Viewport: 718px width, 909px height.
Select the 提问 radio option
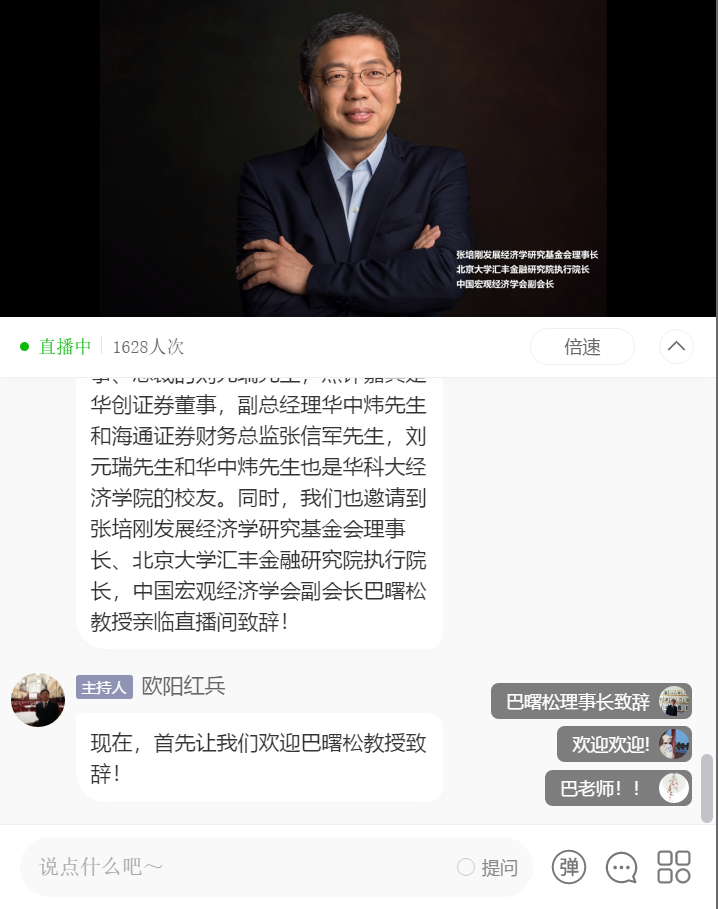click(466, 867)
